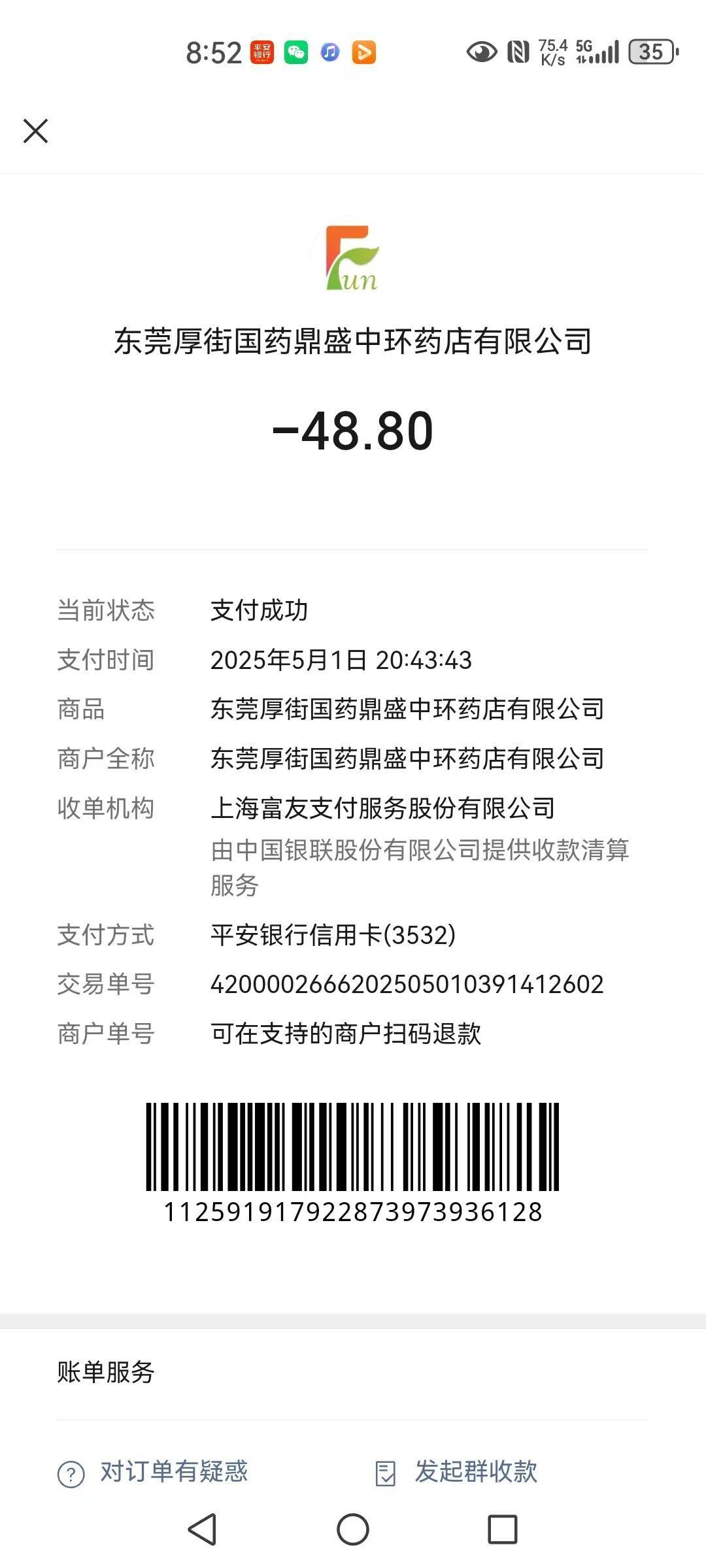
Task: Open 对订单有疑惑 order help
Action: coord(153,1472)
